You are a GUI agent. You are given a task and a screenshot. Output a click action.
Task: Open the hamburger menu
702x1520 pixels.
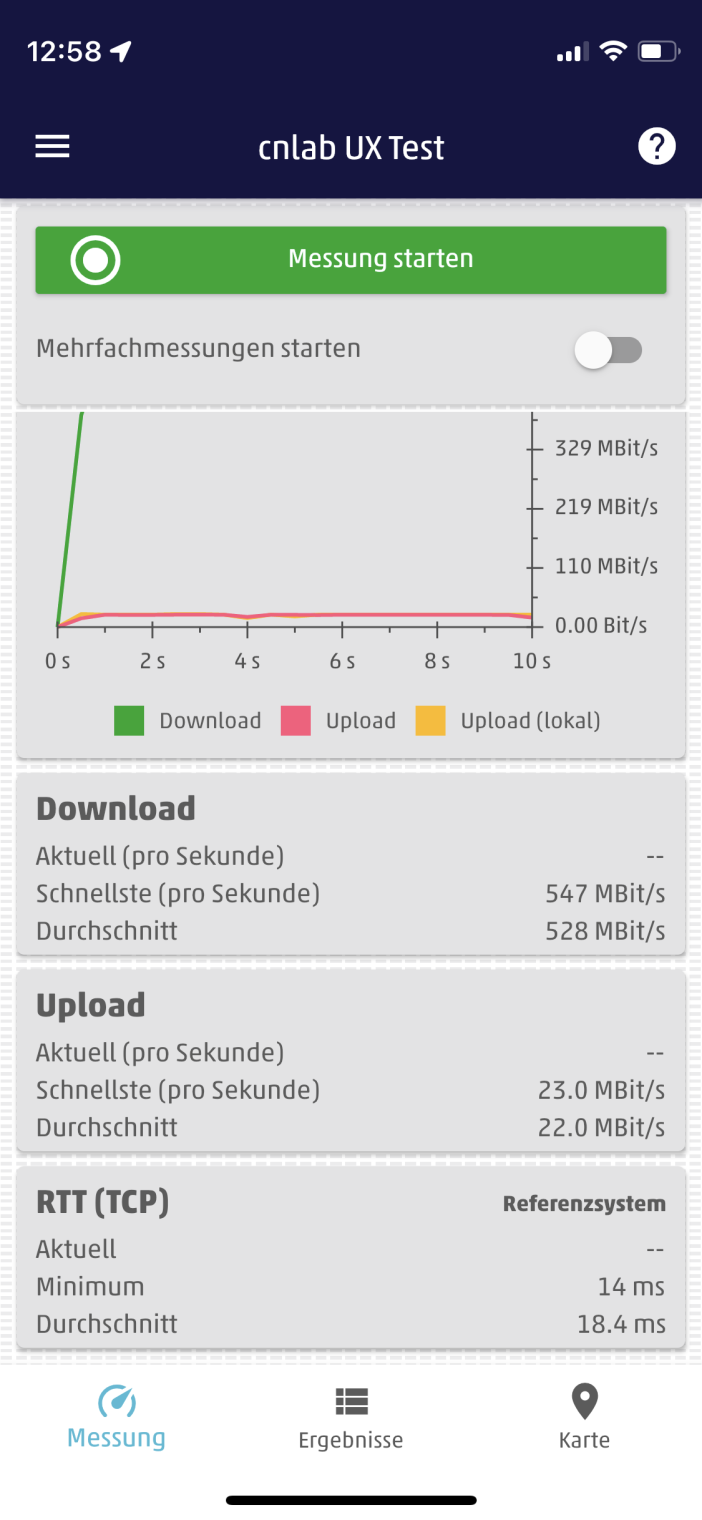pos(52,148)
